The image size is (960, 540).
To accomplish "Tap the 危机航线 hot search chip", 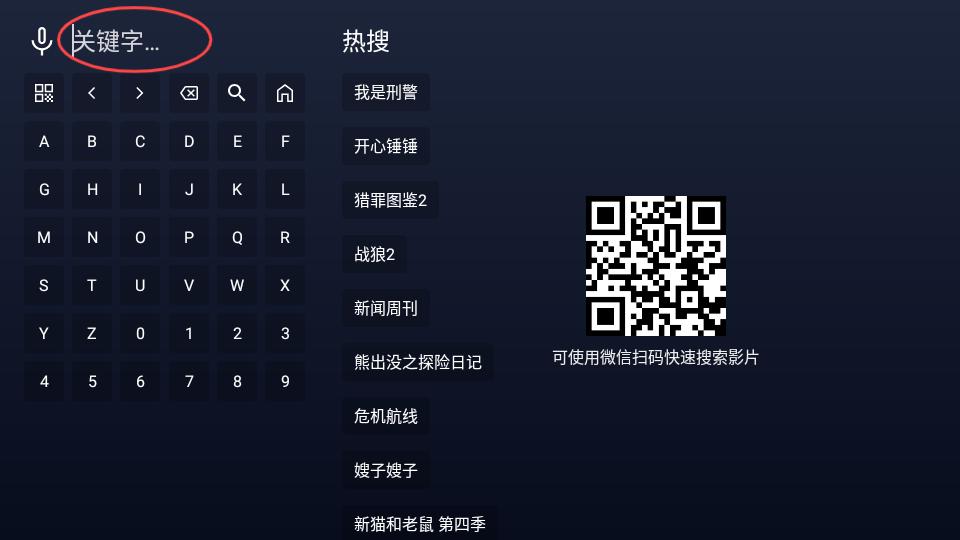I will [386, 416].
